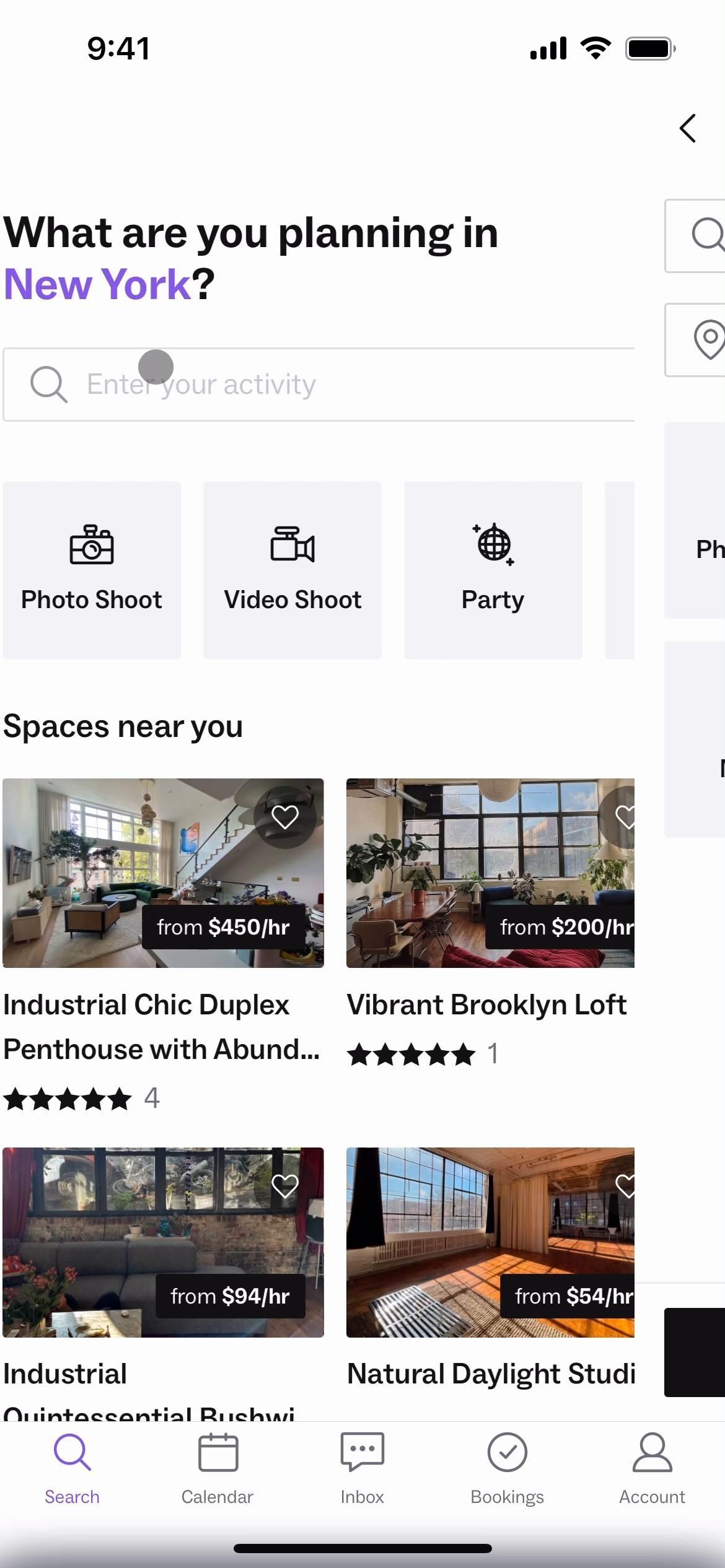The width and height of the screenshot is (725, 1568).
Task: Select the Search tab
Action: [72, 1468]
